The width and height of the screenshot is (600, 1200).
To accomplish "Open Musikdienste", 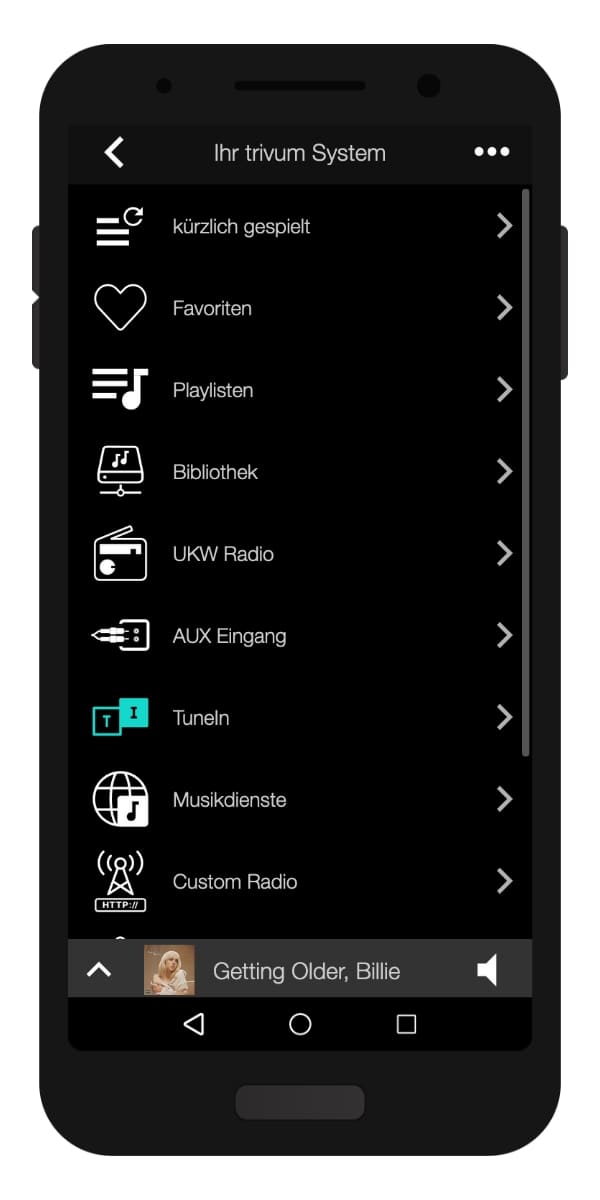I will pos(300,800).
